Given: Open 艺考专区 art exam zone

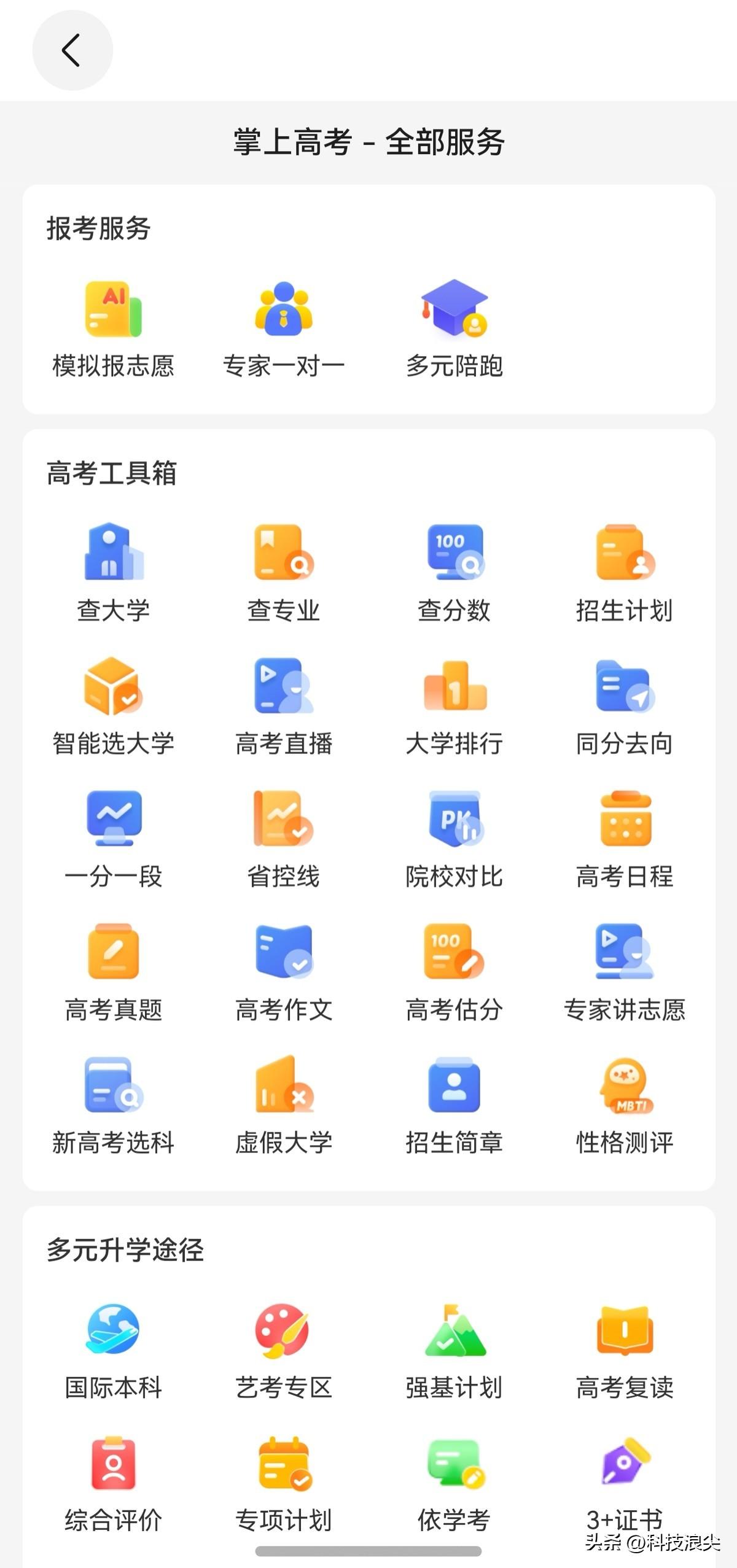Looking at the screenshot, I should point(284,1330).
